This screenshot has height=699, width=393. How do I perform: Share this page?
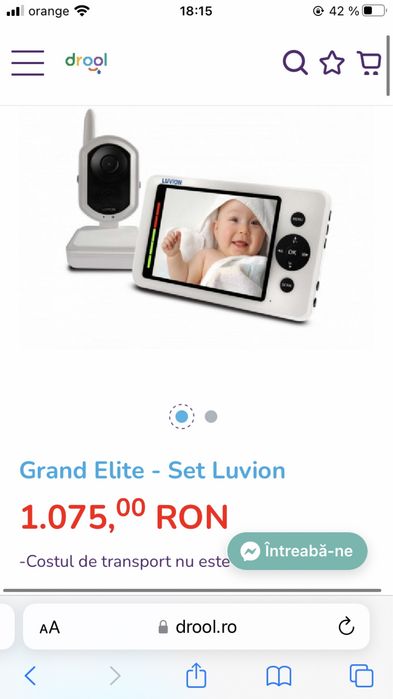196,675
